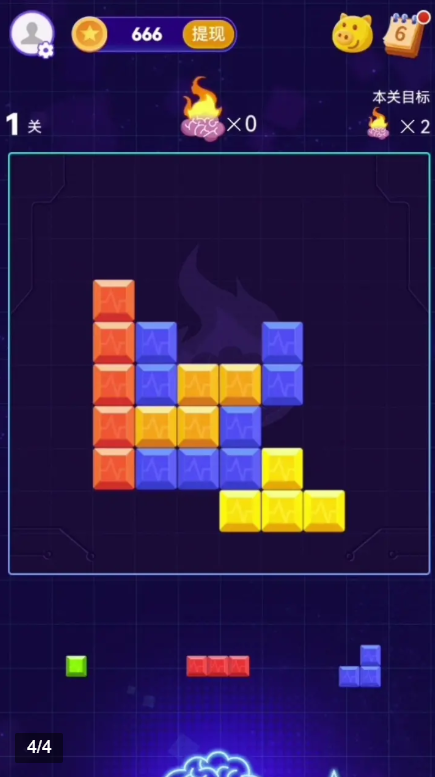Open the daily calendar check-in icon

[406, 34]
